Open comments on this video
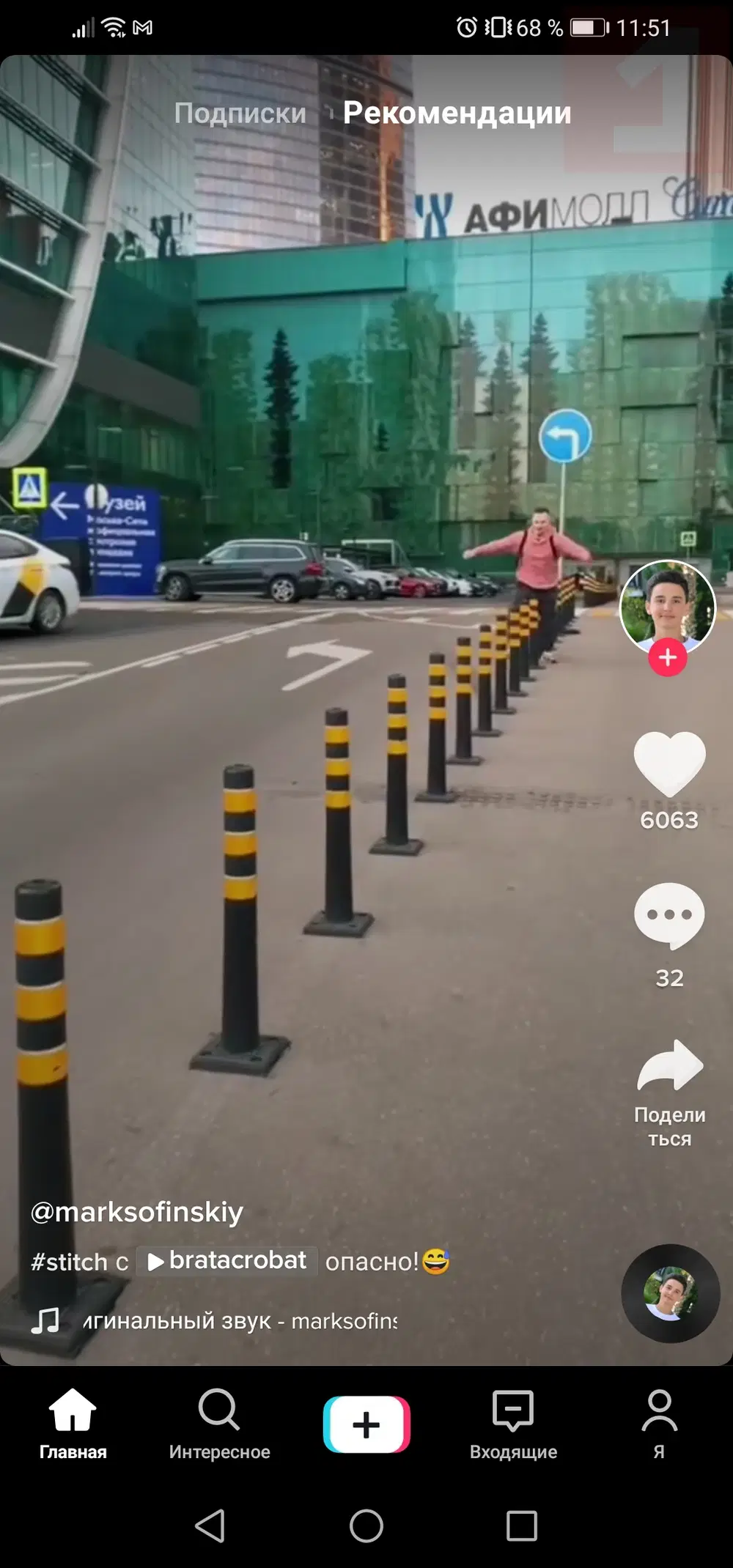This screenshot has height=1568, width=733. (x=668, y=916)
